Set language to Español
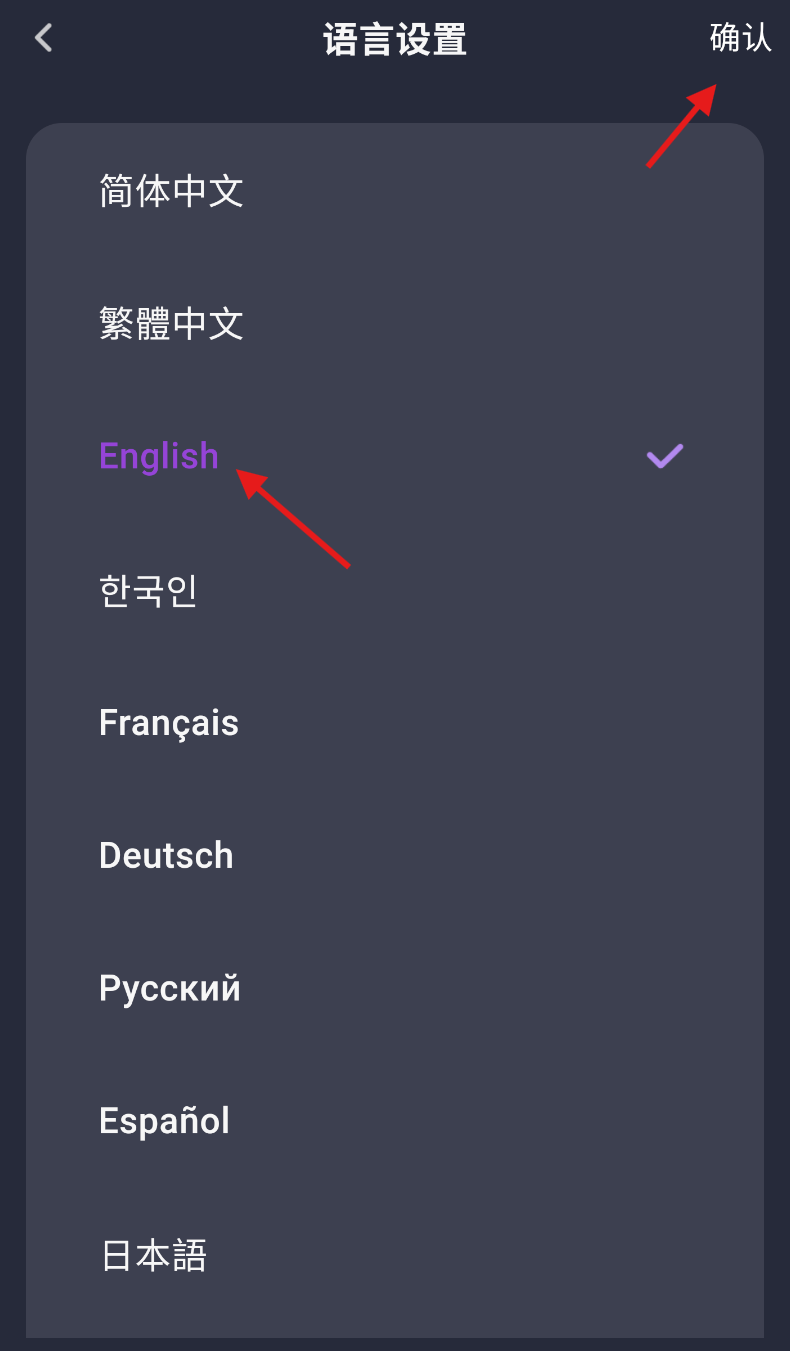The width and height of the screenshot is (790, 1351). (395, 1121)
